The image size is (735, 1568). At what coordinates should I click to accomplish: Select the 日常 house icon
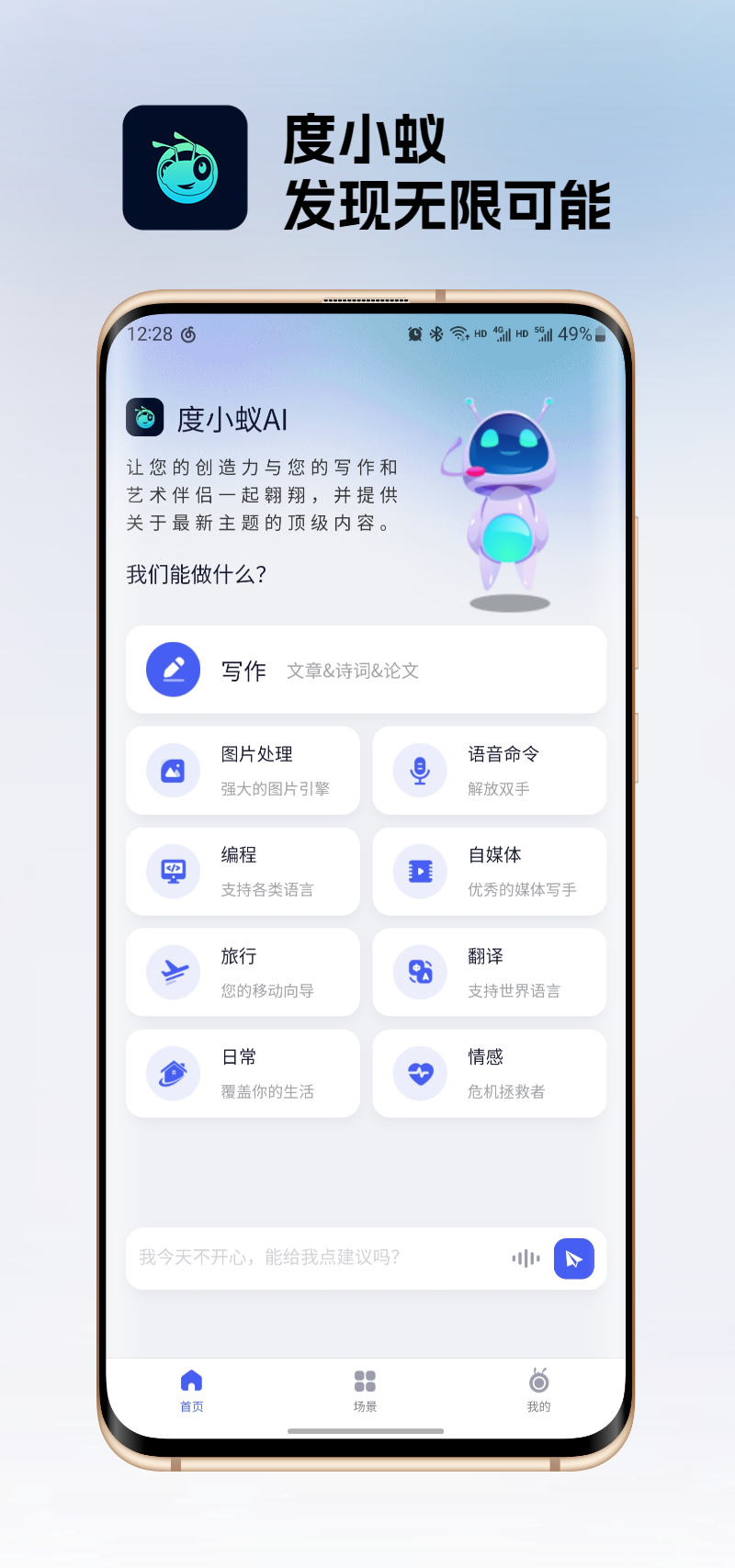pos(172,1073)
